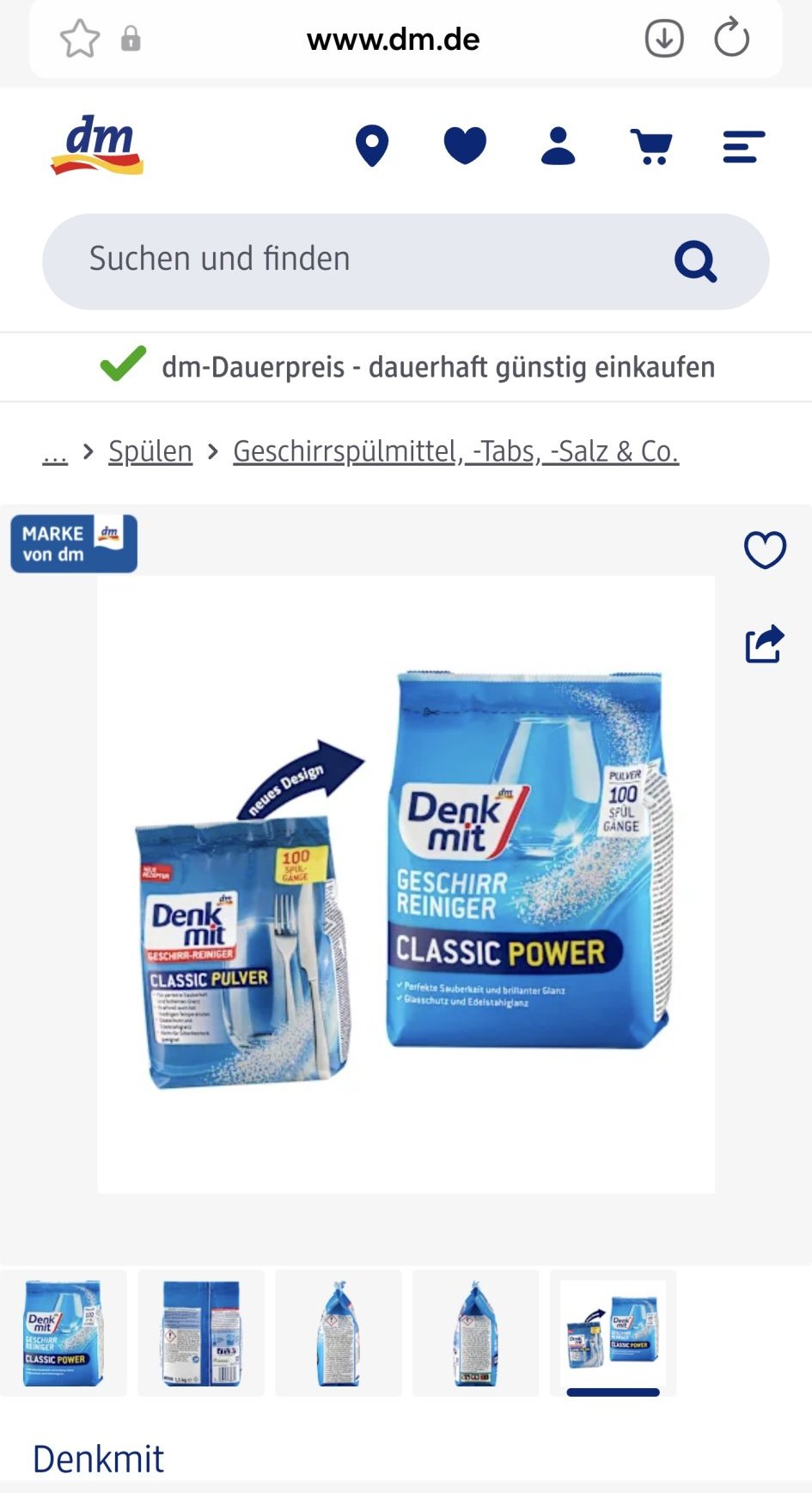Open the Denkmit brand link

pos(98,1459)
